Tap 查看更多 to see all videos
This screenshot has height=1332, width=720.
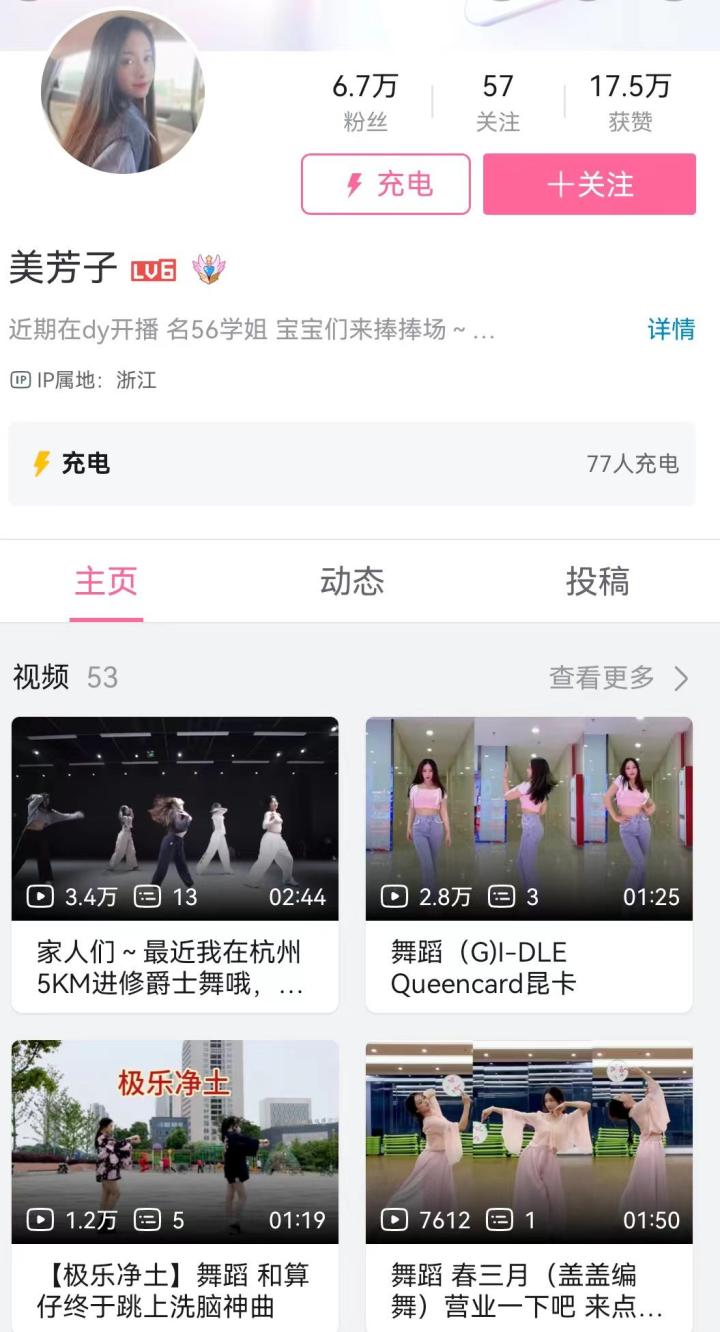point(619,678)
